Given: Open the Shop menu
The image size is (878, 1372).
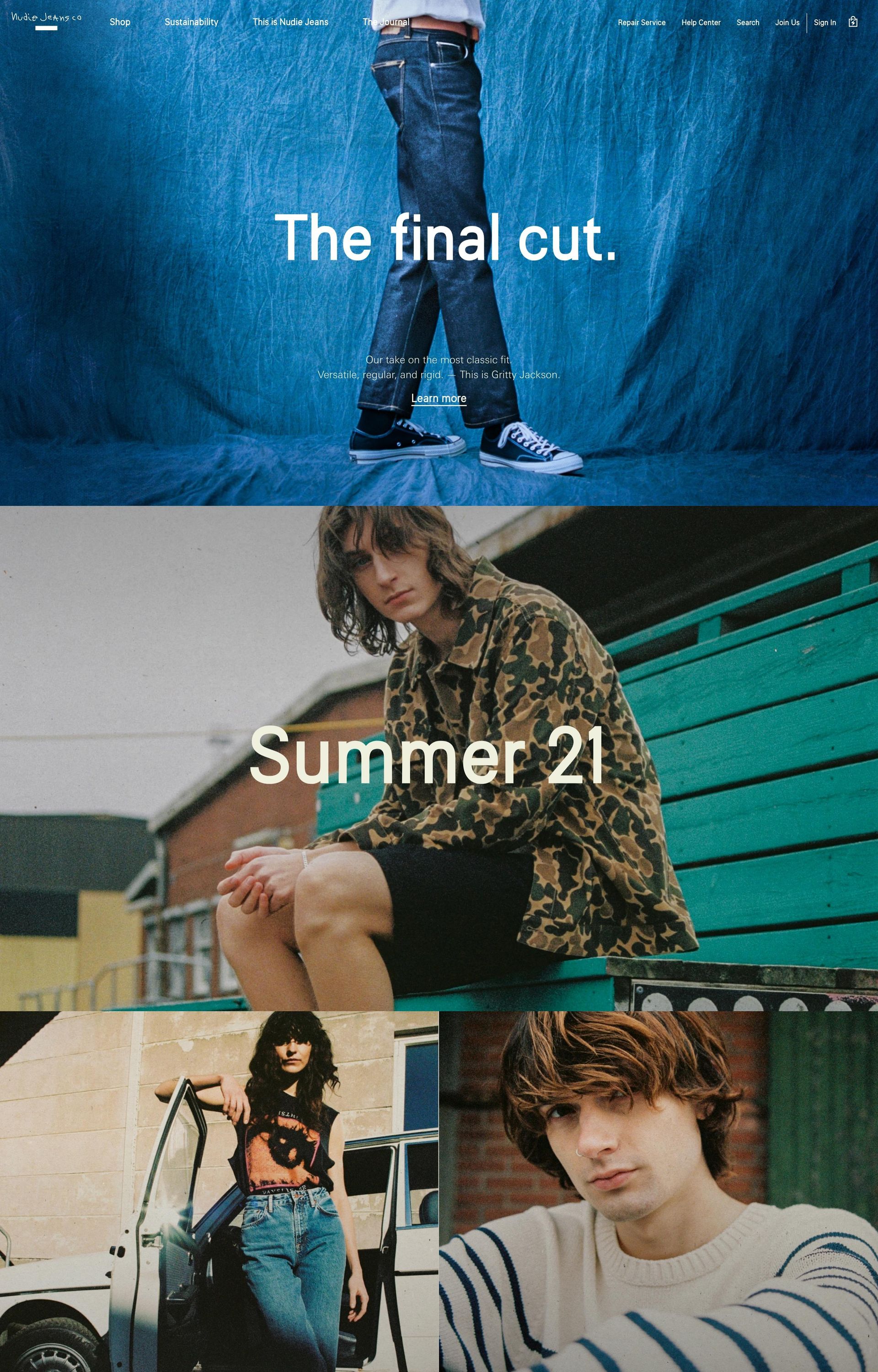Looking at the screenshot, I should [x=120, y=22].
